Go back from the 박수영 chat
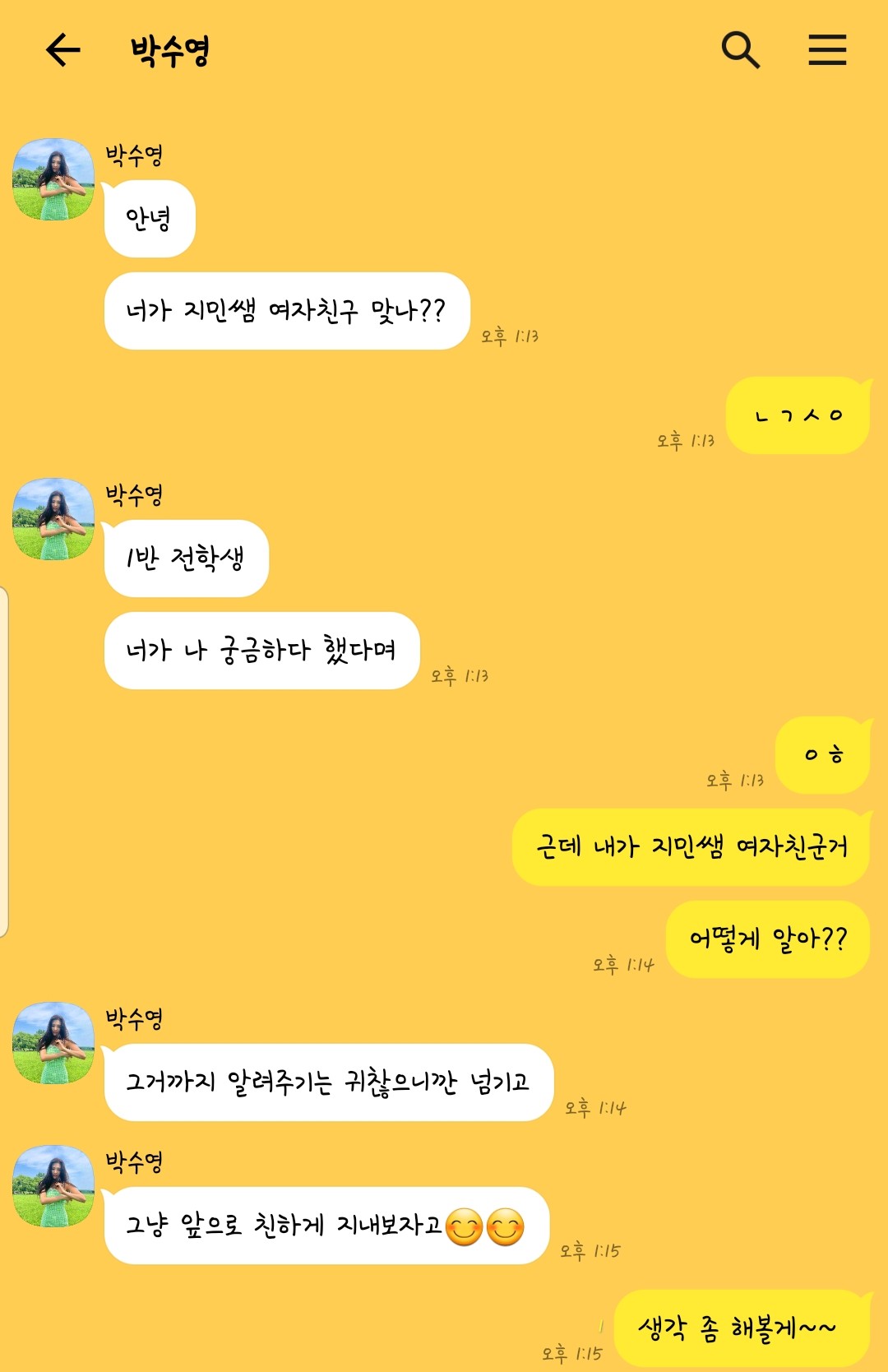888x1372 pixels. tap(62, 50)
